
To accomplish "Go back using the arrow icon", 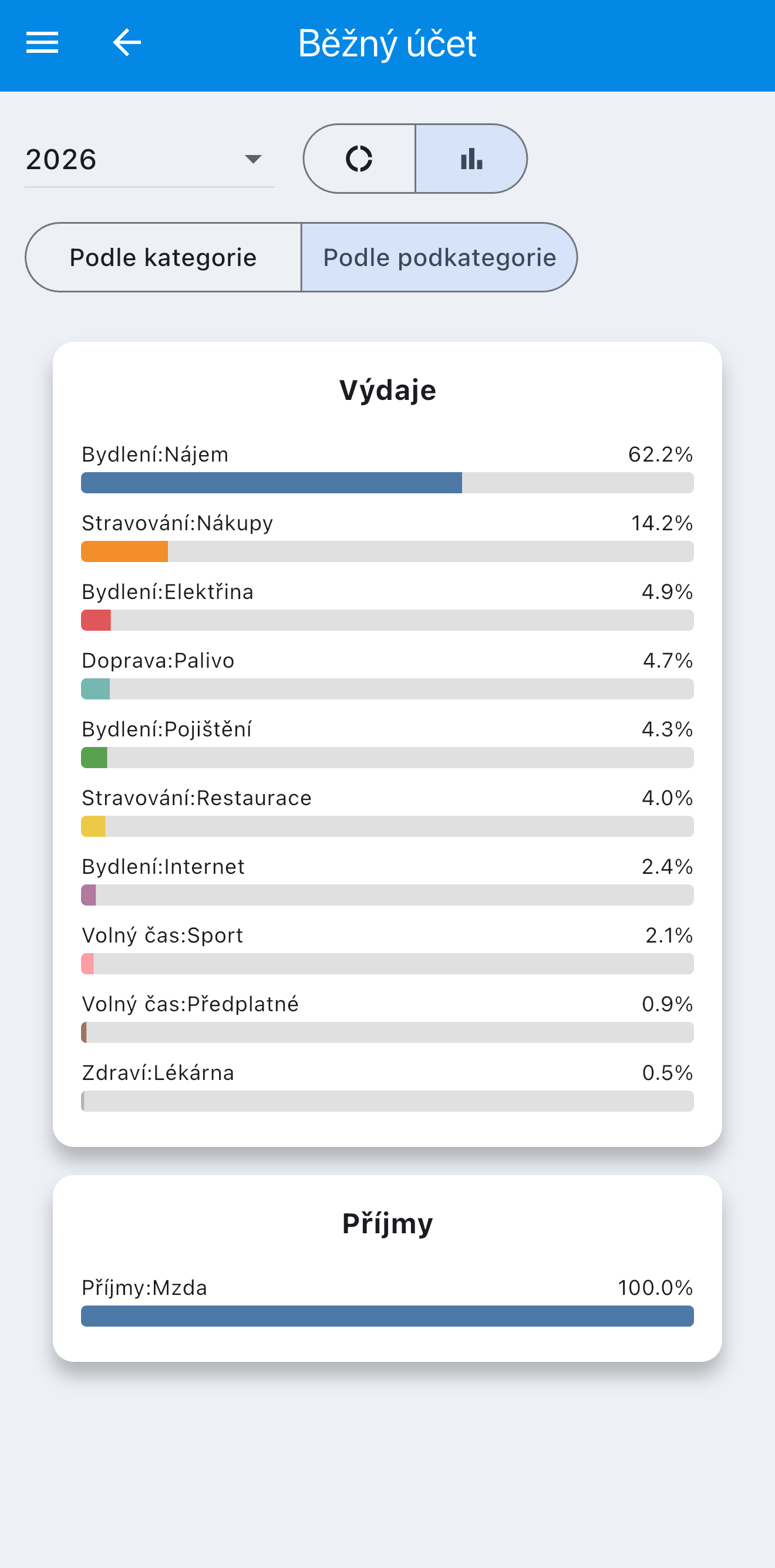I will [127, 43].
